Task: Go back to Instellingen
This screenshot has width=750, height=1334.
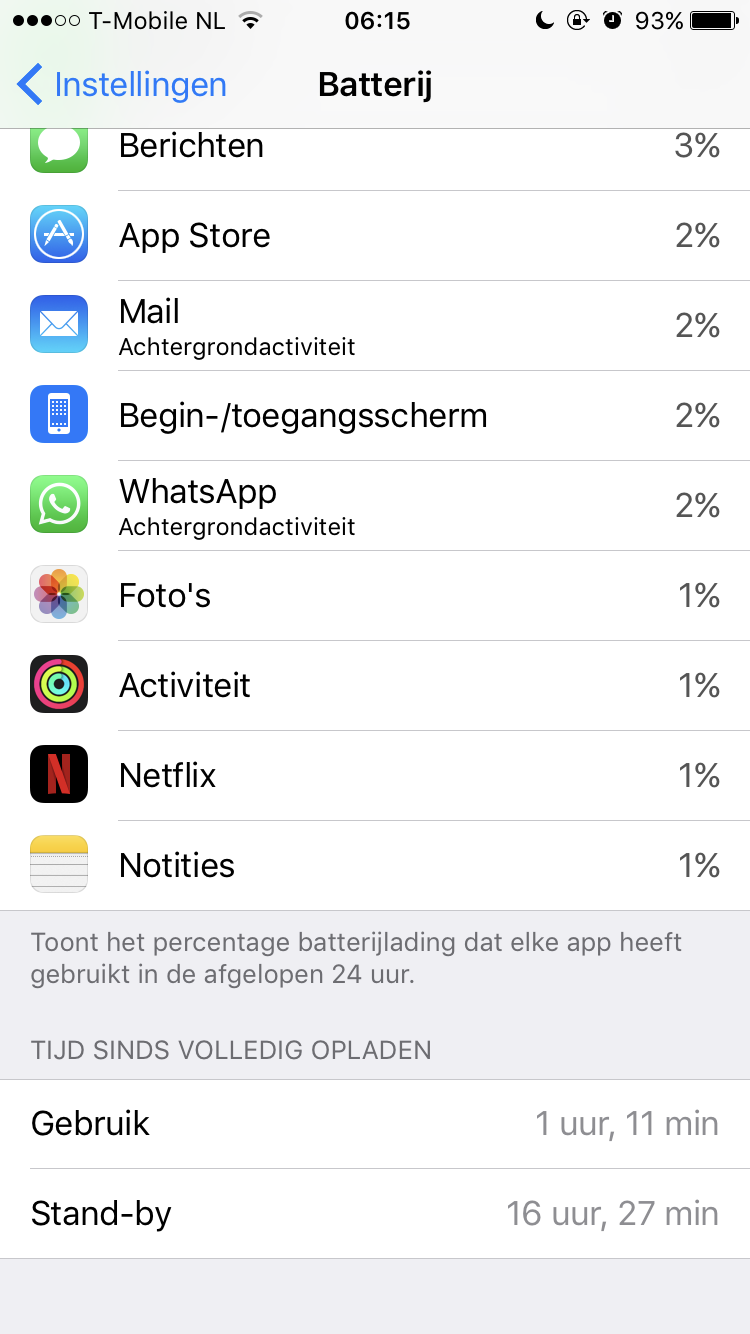Action: point(122,85)
